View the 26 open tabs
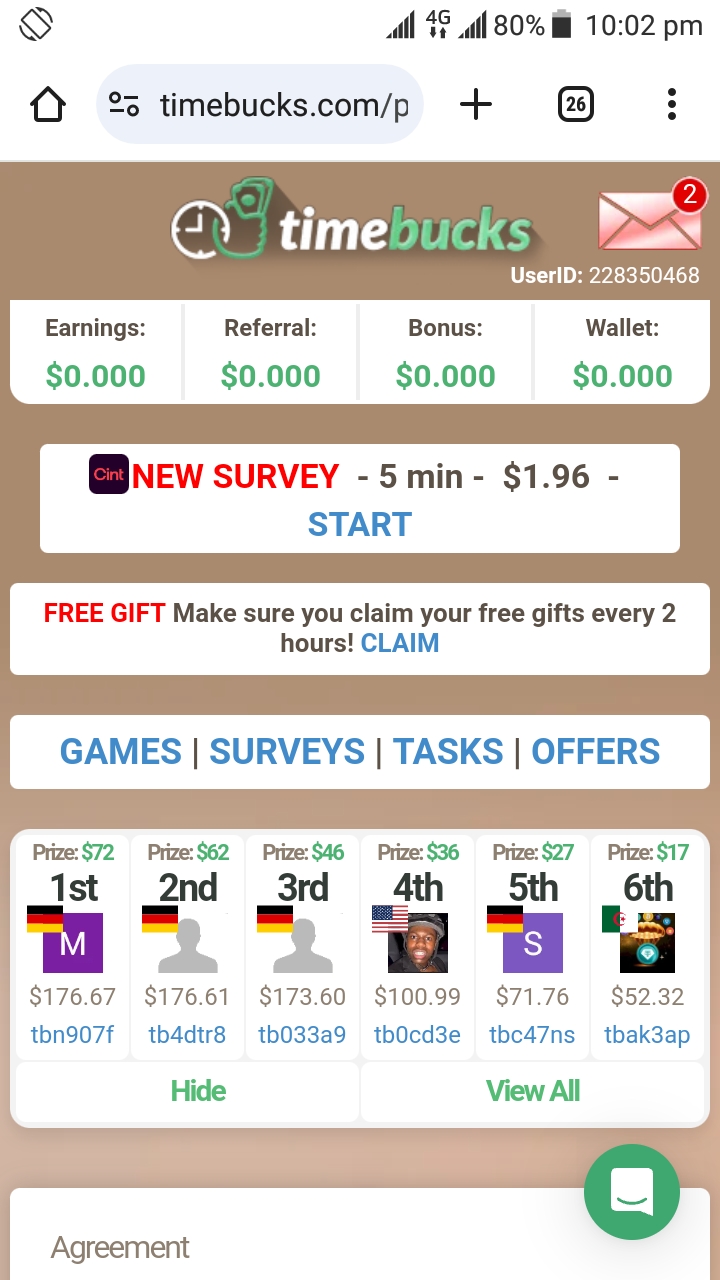The height and width of the screenshot is (1280, 720). click(x=575, y=104)
